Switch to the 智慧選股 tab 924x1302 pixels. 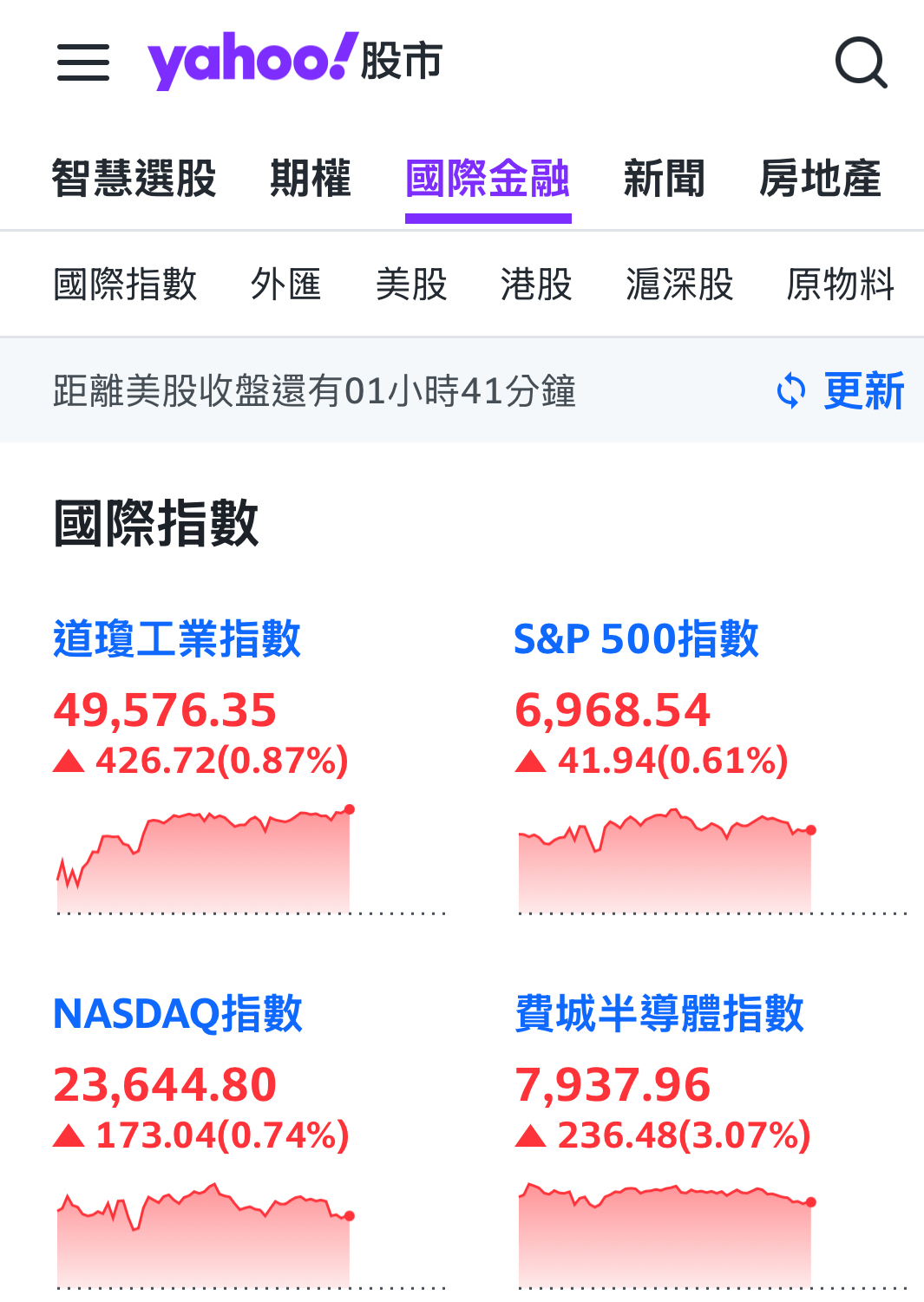134,179
